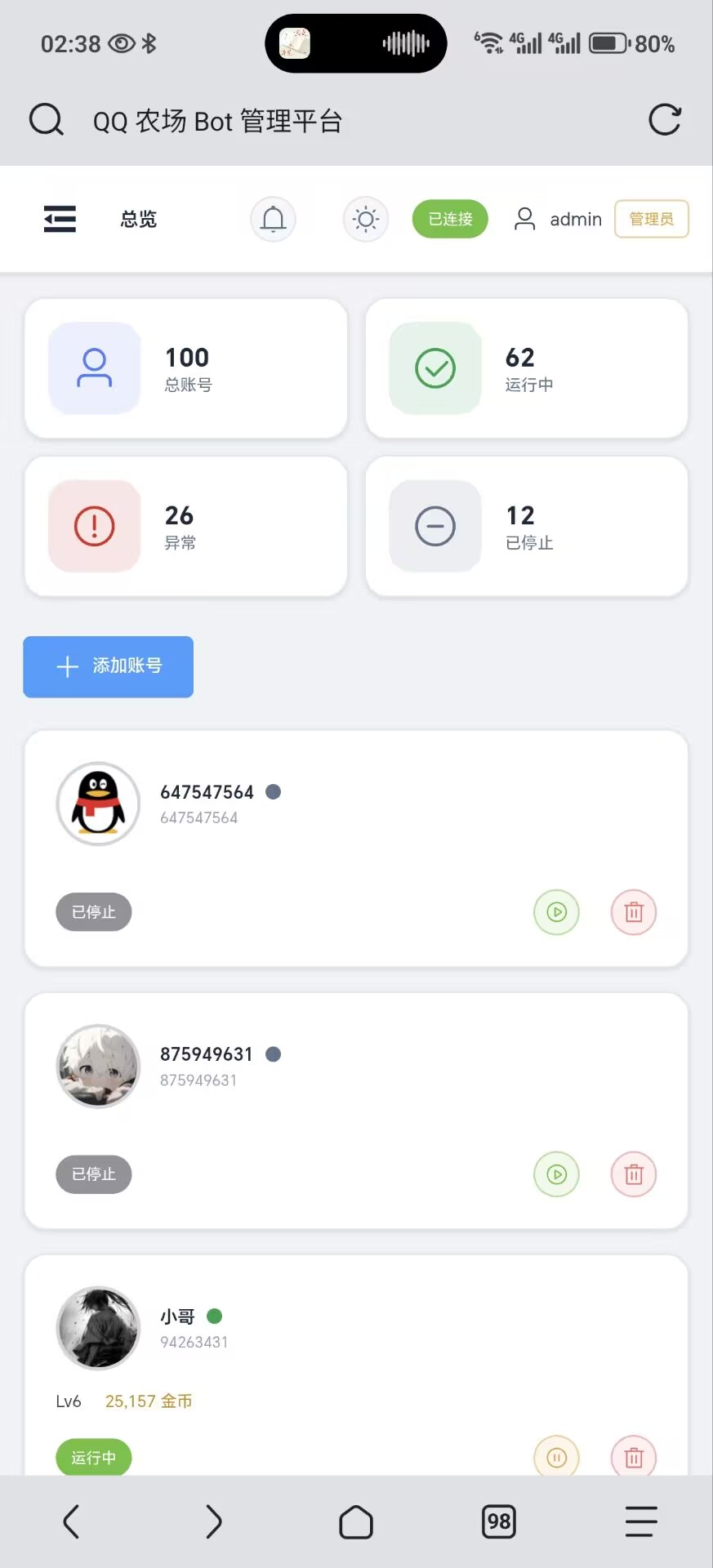The height and width of the screenshot is (1568, 713).
Task: Open the browser hamburger menu
Action: (641, 1521)
